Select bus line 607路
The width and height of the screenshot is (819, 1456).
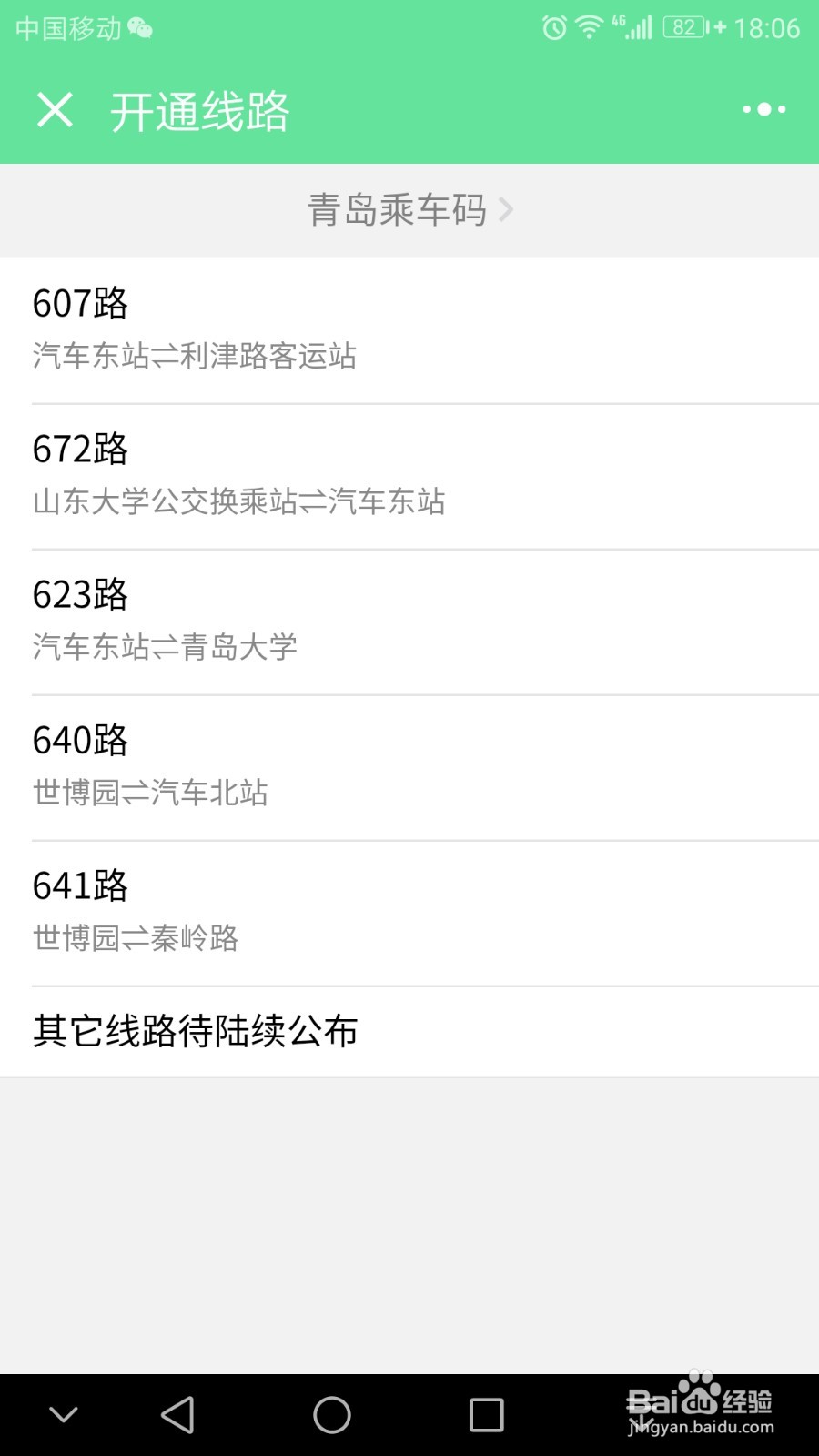tap(409, 328)
